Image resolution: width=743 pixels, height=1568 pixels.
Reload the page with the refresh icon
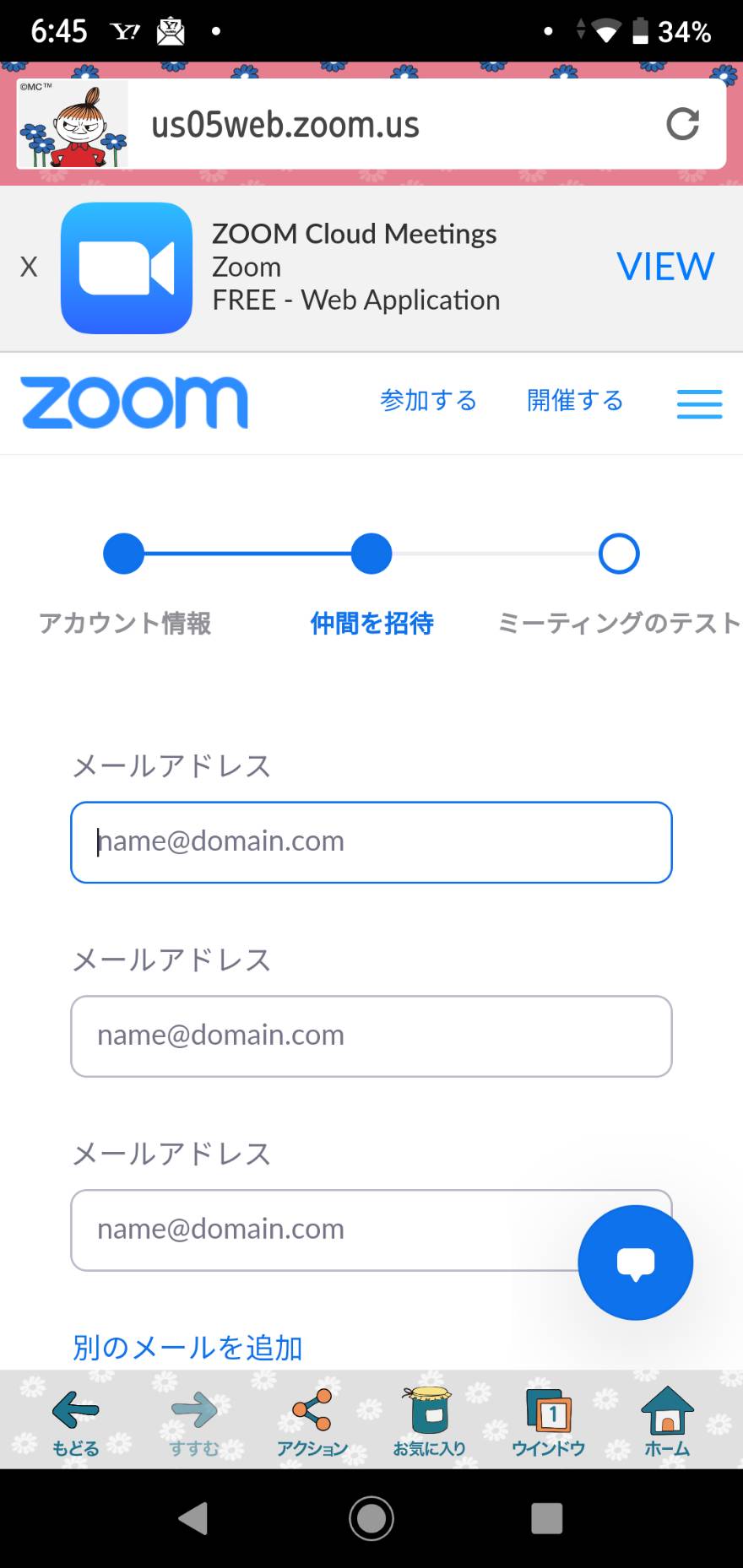(682, 124)
